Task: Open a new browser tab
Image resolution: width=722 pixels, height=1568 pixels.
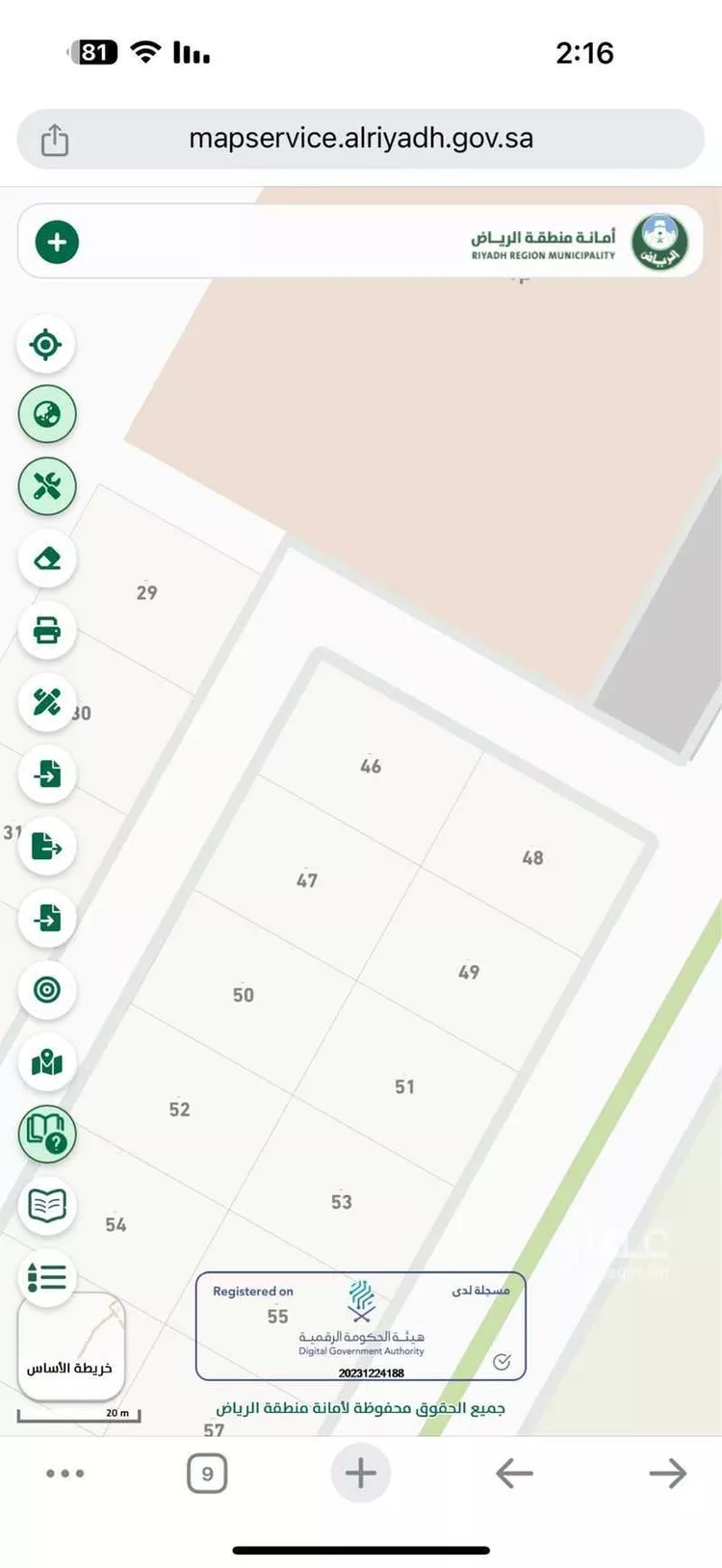Action: click(x=360, y=1474)
